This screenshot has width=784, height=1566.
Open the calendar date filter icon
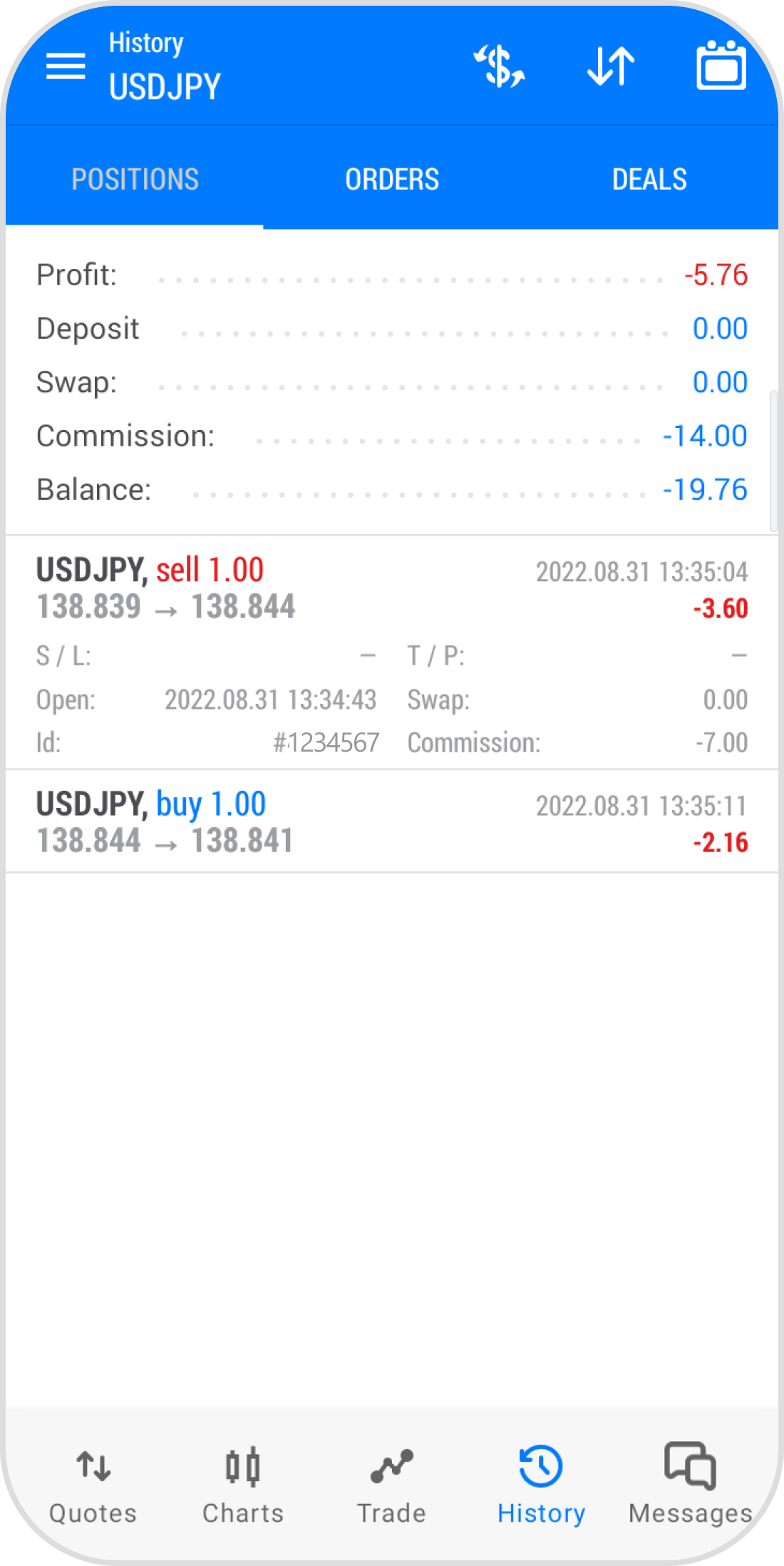(721, 66)
